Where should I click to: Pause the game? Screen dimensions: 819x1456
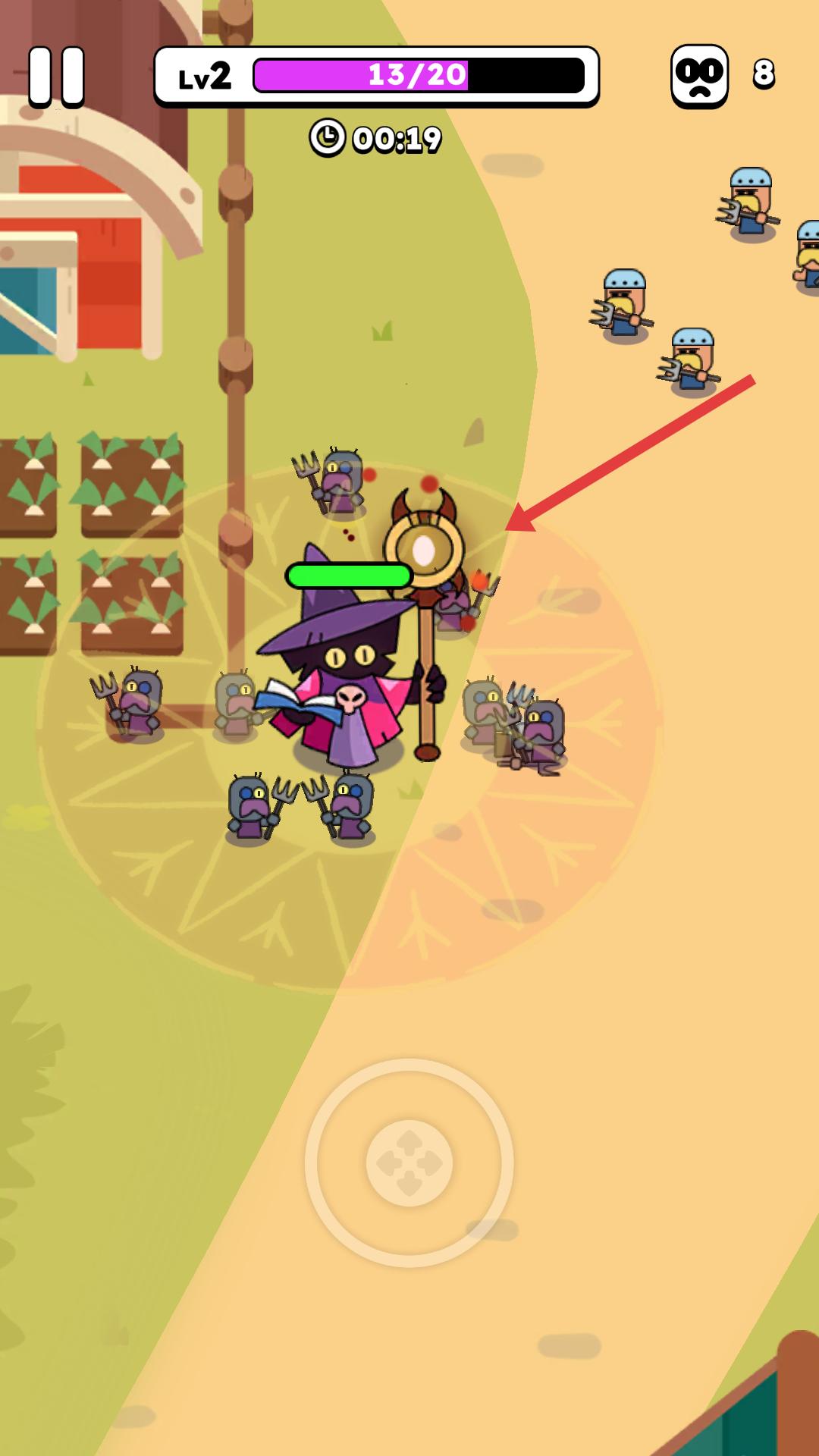pyautogui.click(x=56, y=76)
